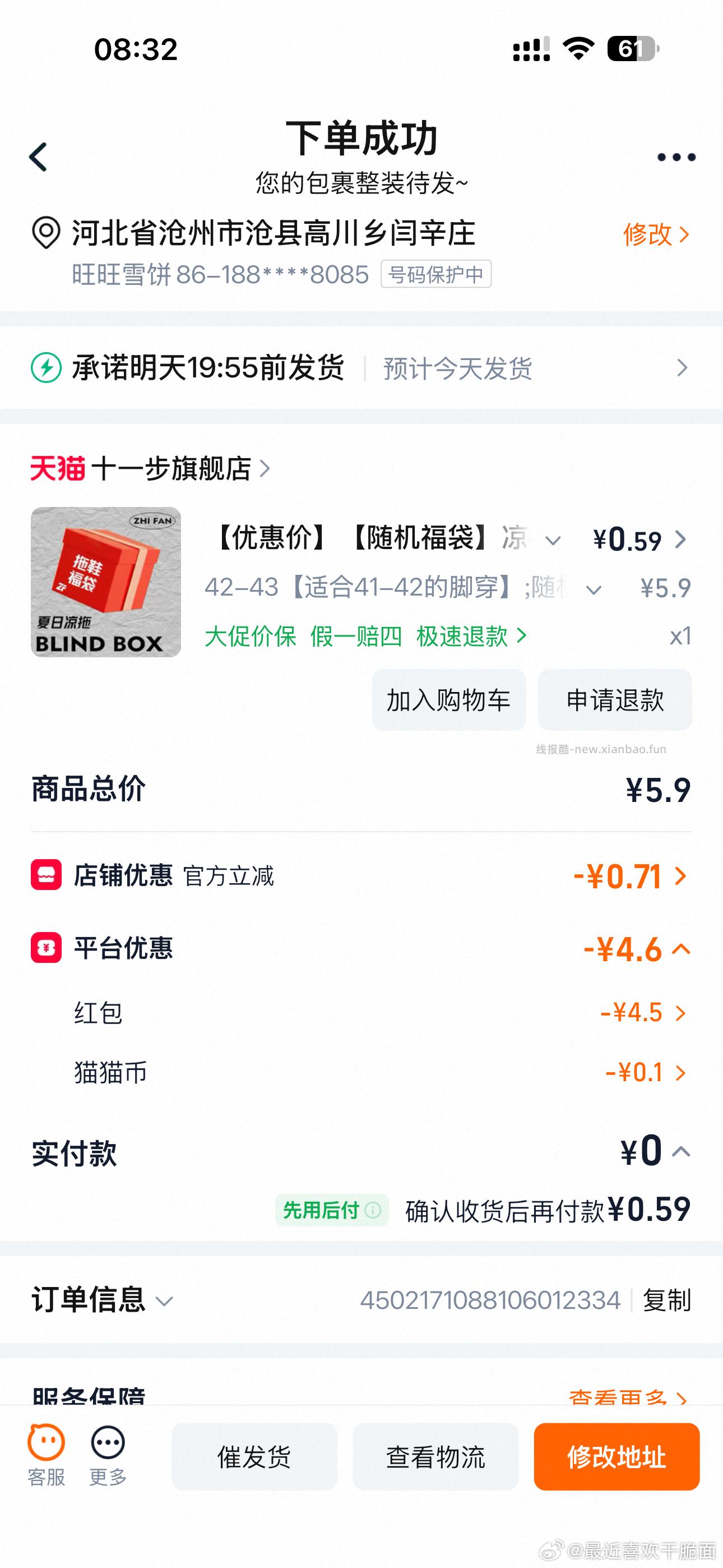Tap the info icon beside 先用后付
This screenshot has width=723, height=1568.
373,1210
